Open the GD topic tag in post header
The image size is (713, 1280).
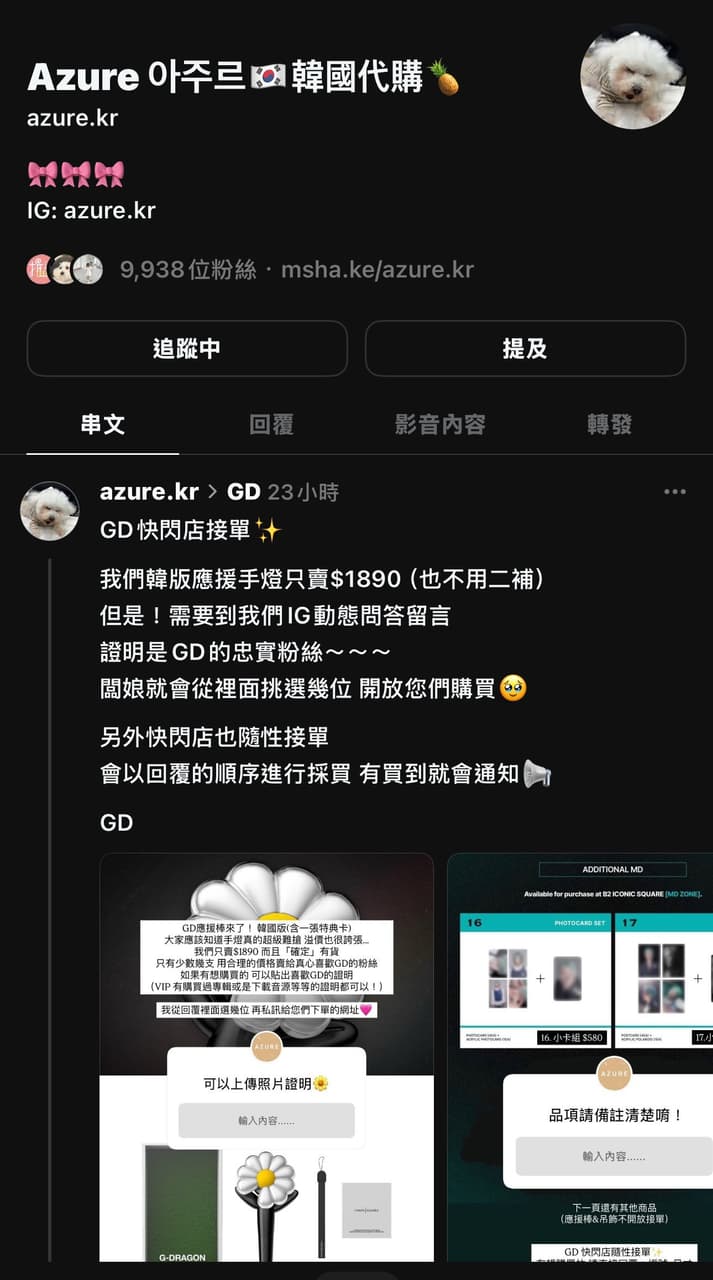pos(243,492)
